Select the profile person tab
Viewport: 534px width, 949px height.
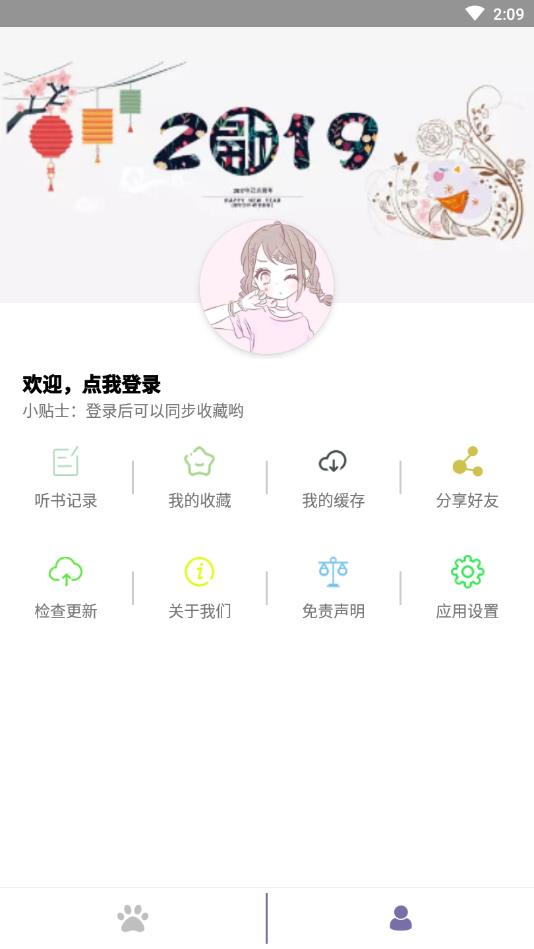[401, 918]
